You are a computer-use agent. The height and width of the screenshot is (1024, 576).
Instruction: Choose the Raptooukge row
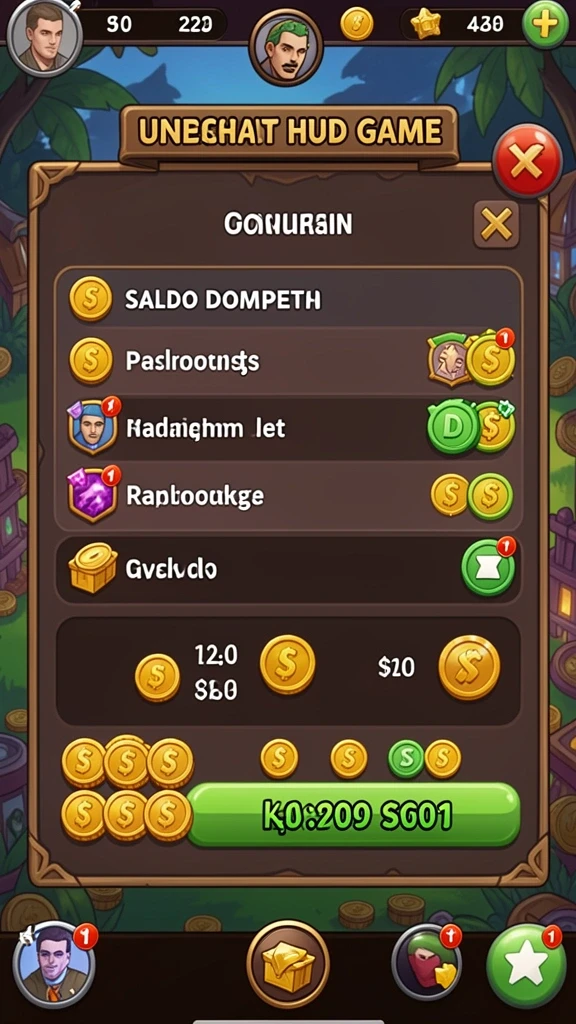[x=288, y=496]
